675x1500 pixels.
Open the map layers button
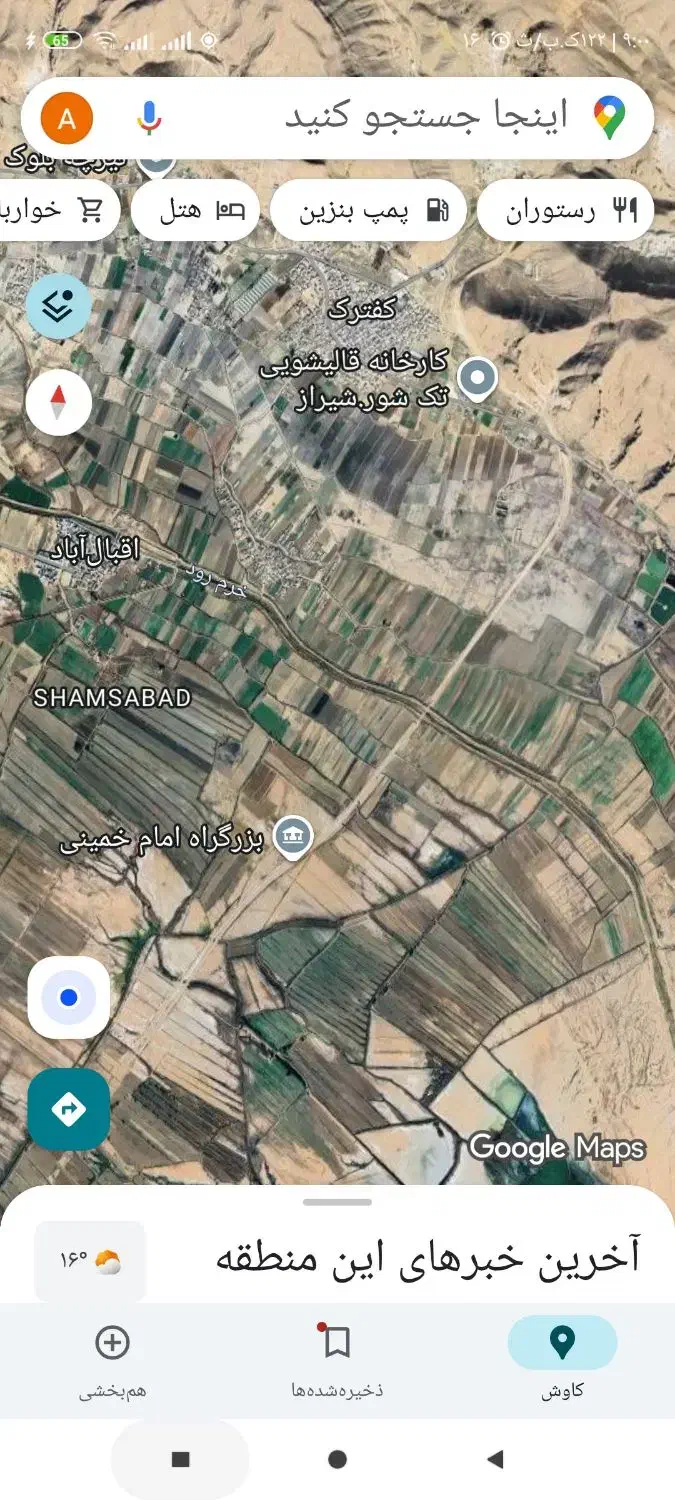(58, 306)
